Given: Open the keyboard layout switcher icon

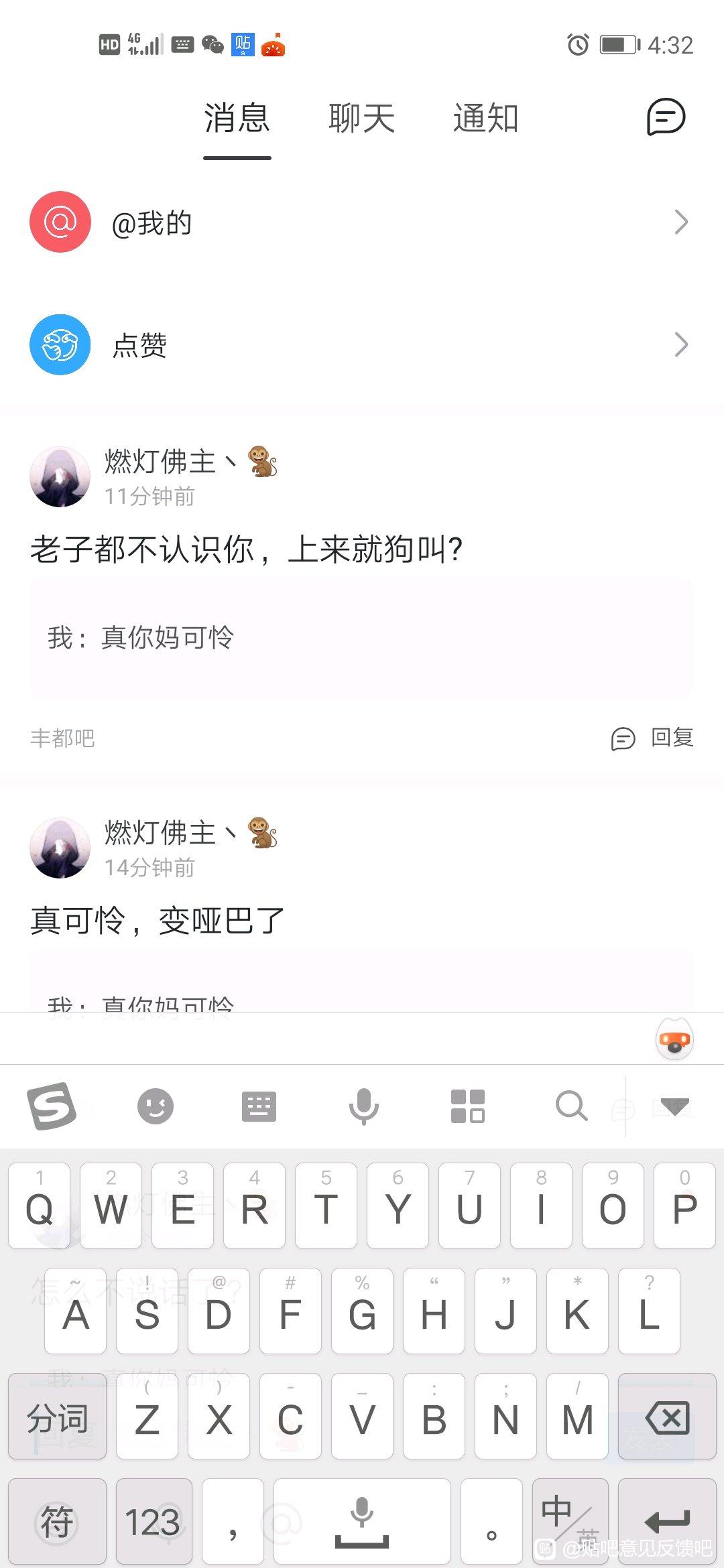Looking at the screenshot, I should pos(259,1106).
